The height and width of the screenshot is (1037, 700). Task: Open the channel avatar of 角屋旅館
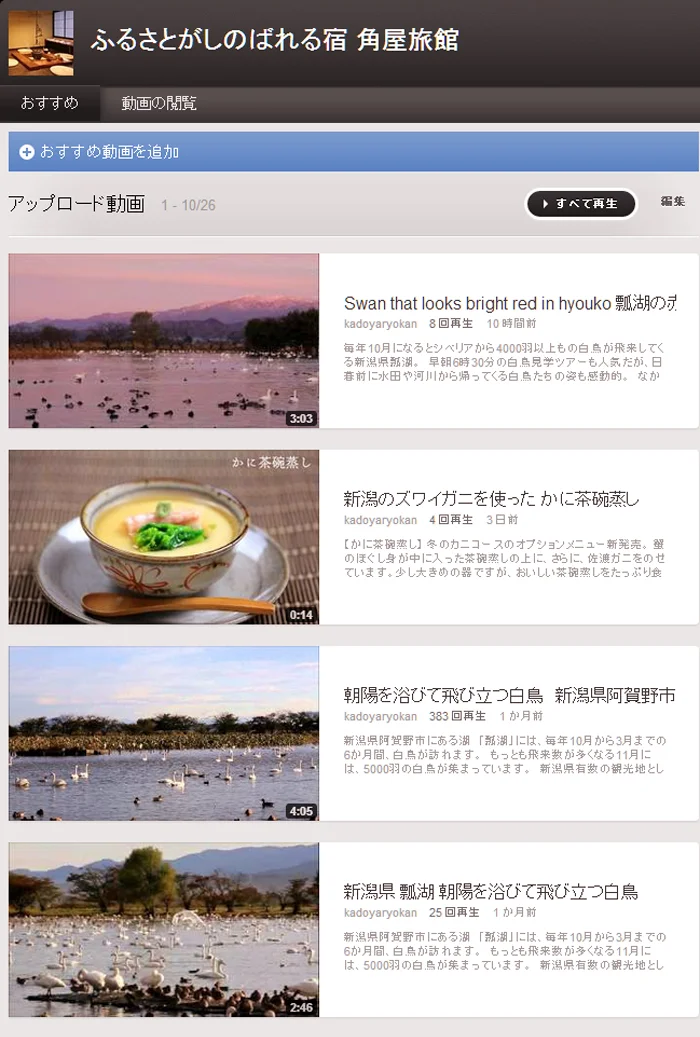[41, 42]
